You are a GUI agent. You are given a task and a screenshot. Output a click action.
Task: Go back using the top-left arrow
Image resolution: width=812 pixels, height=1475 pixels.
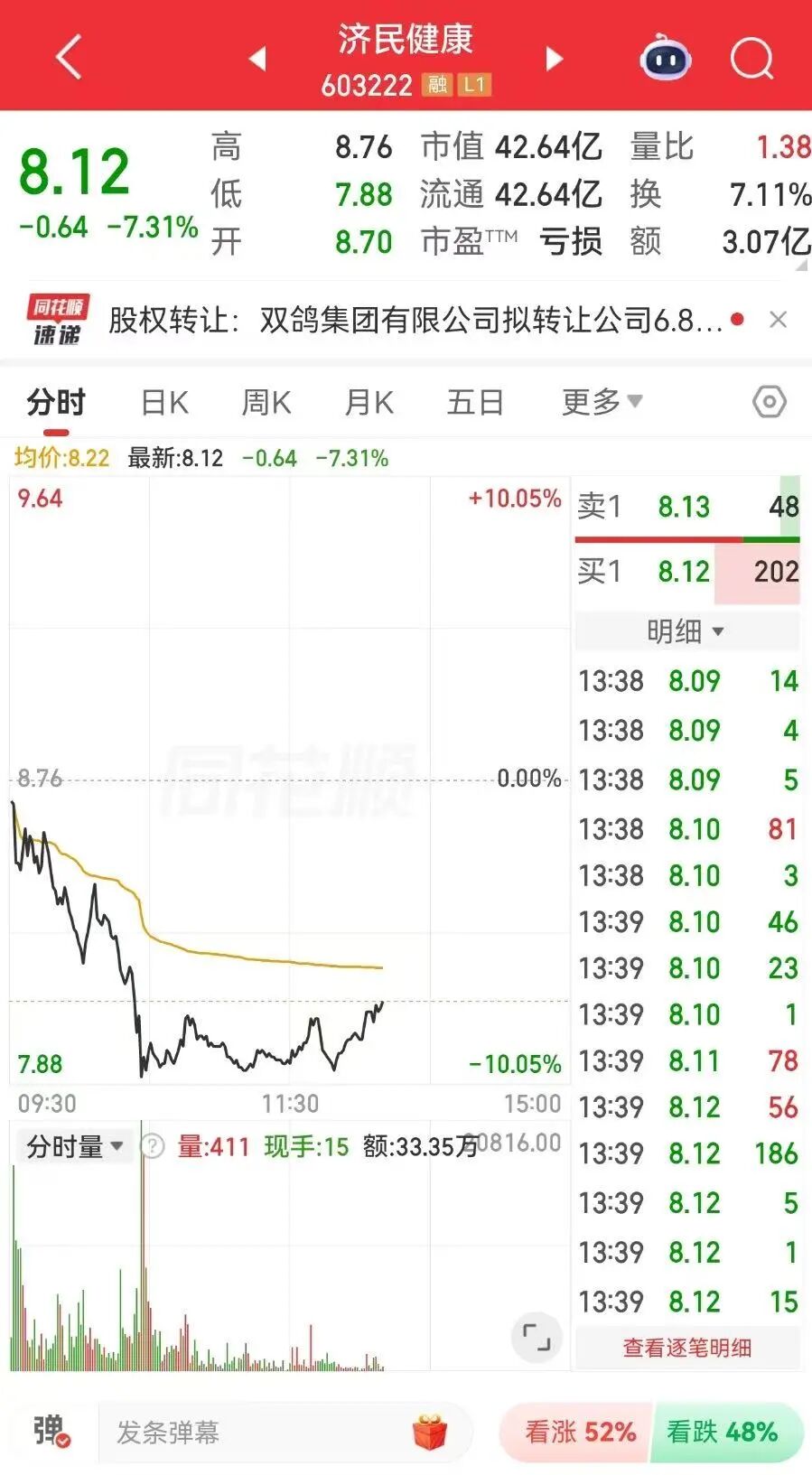point(69,57)
